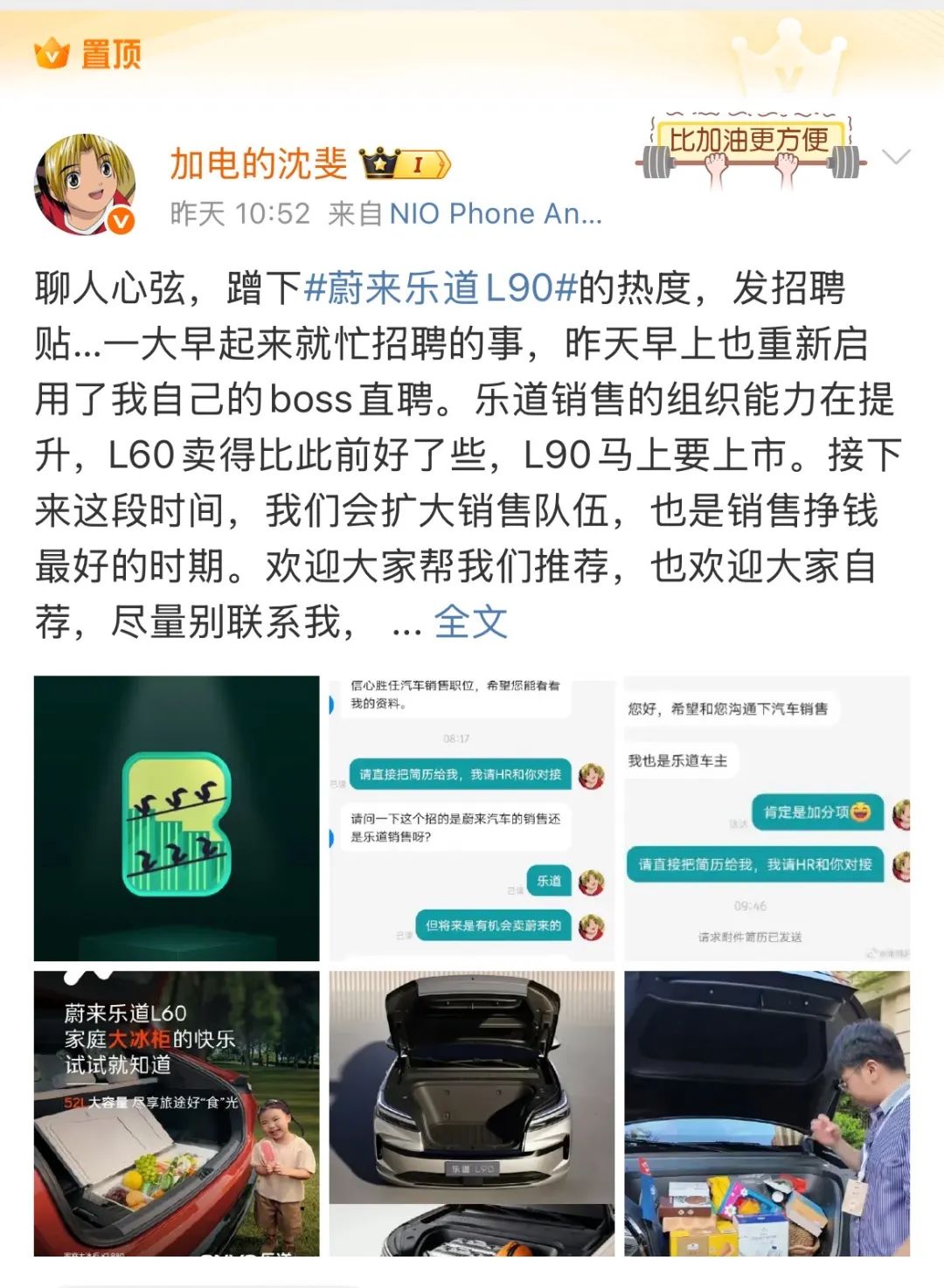This screenshot has height=1288, width=944.
Task: View the green B logo image
Action: pyautogui.click(x=177, y=818)
